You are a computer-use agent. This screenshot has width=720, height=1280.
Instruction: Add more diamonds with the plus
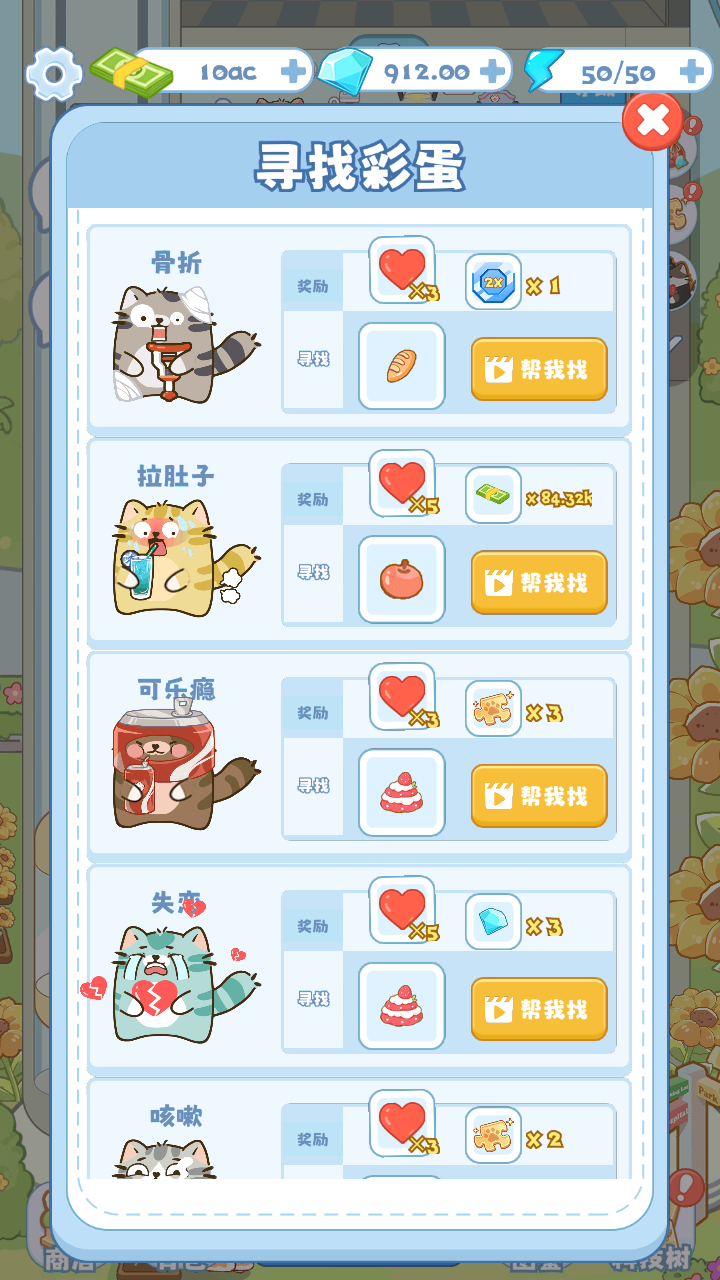coord(492,72)
